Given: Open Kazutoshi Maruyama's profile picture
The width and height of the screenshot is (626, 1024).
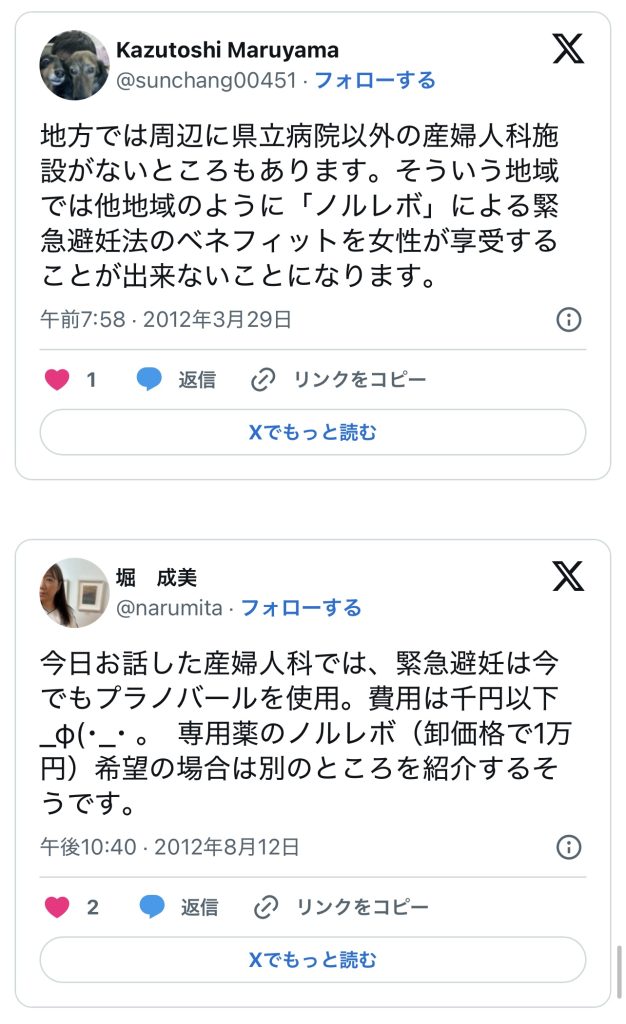Looking at the screenshot, I should [x=74, y=65].
